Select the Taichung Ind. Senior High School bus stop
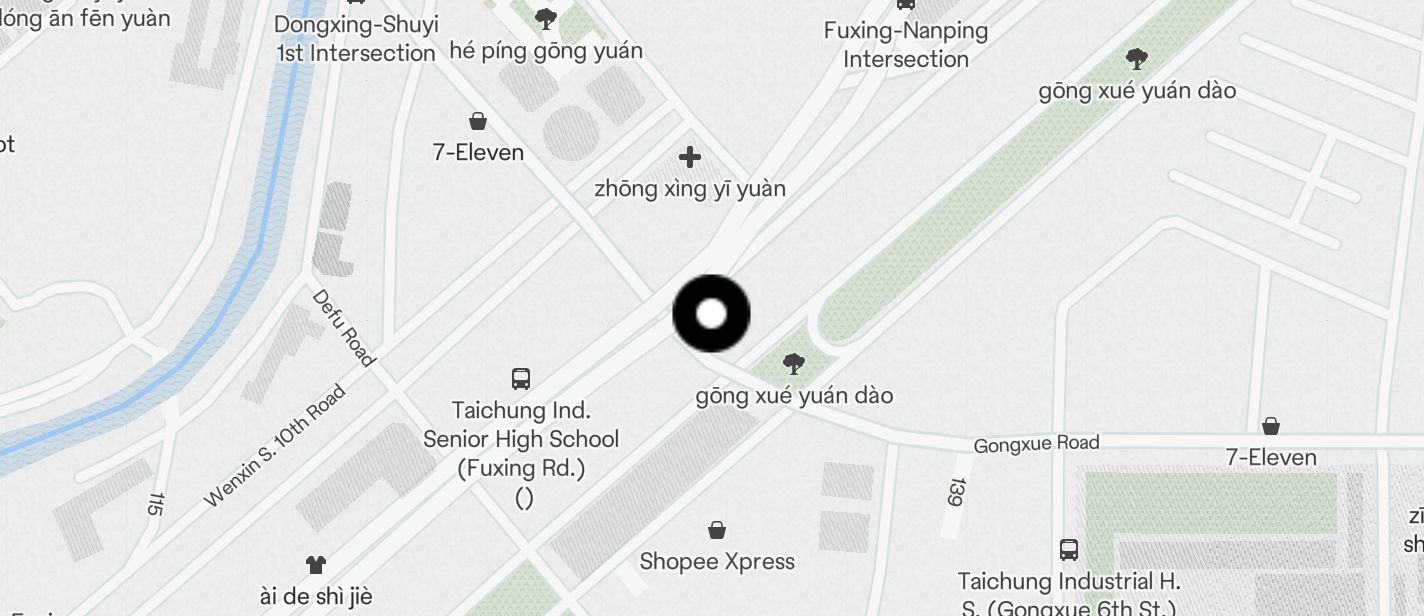Image resolution: width=1424 pixels, height=616 pixels. click(521, 379)
